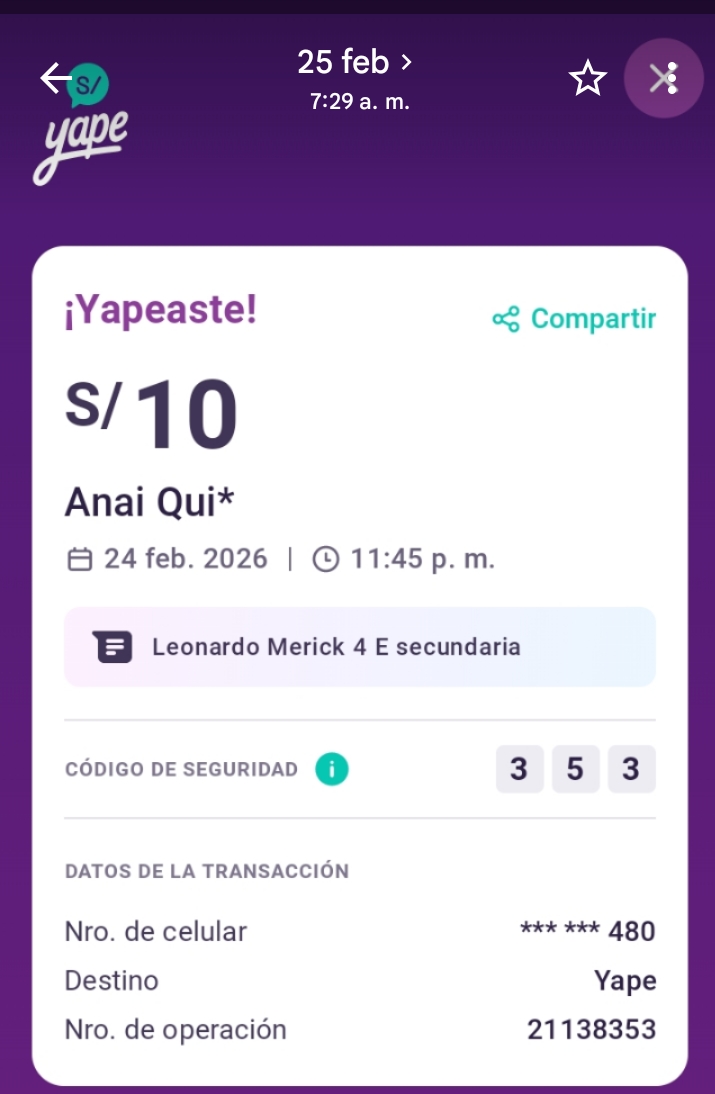Mark this image as favorite with the star
The width and height of the screenshot is (715, 1094).
[588, 78]
